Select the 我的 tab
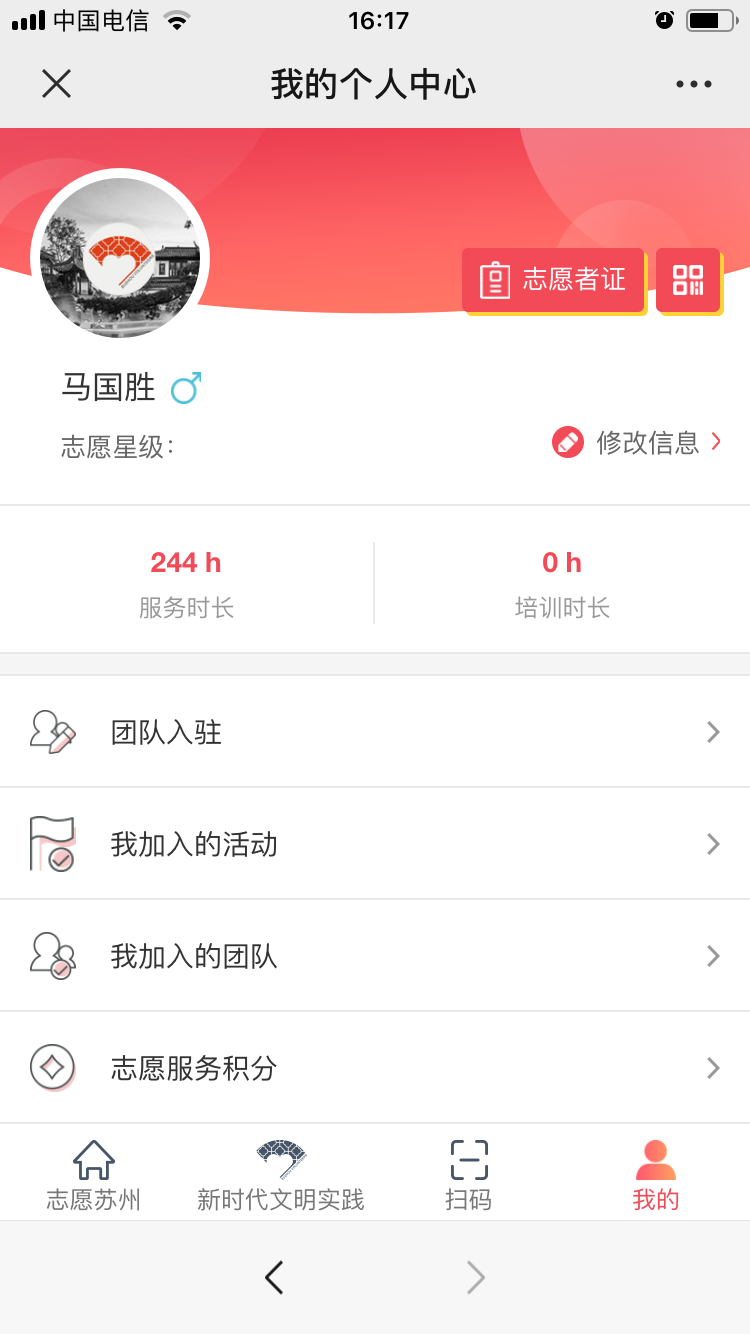This screenshot has height=1334, width=750. tap(656, 1176)
